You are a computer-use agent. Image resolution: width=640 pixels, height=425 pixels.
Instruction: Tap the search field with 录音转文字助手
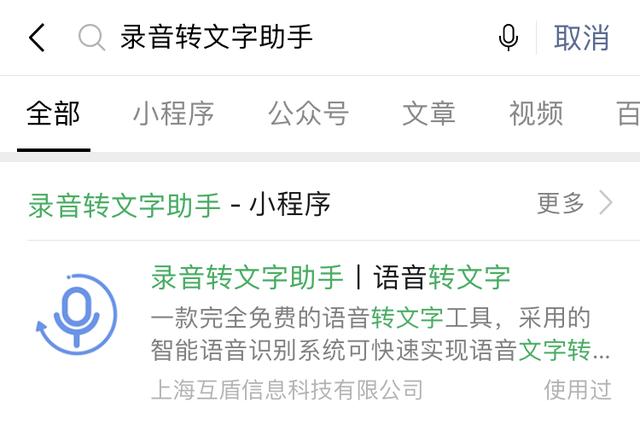click(280, 38)
